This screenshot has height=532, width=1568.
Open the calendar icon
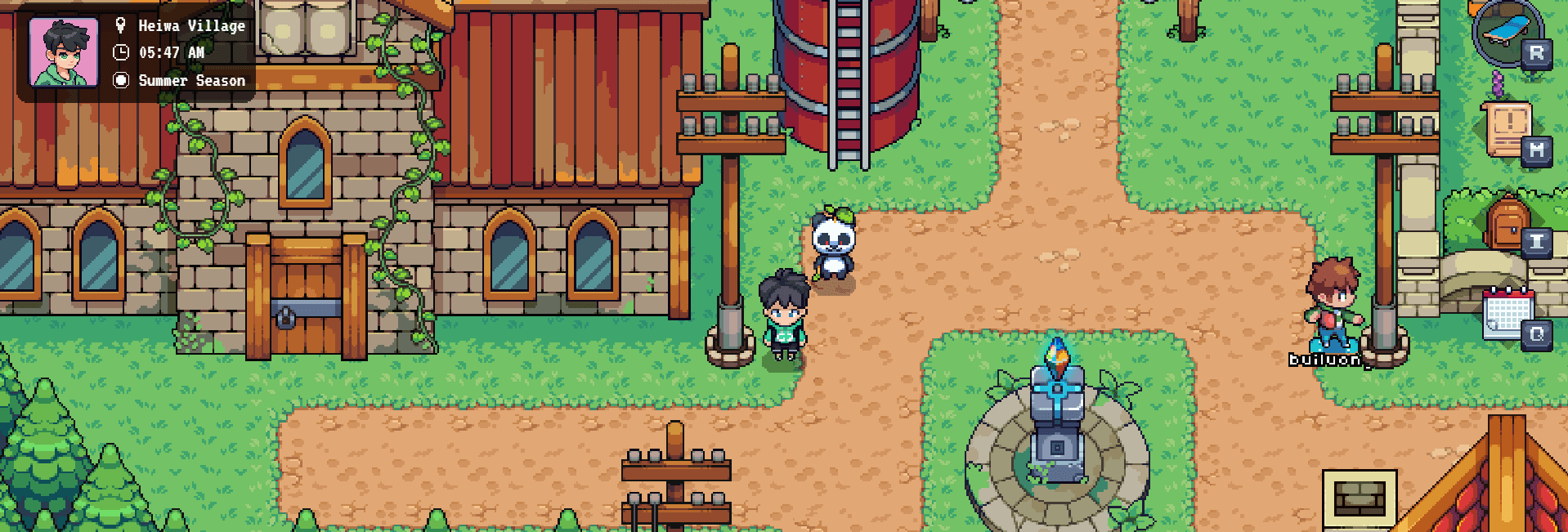click(x=1508, y=315)
